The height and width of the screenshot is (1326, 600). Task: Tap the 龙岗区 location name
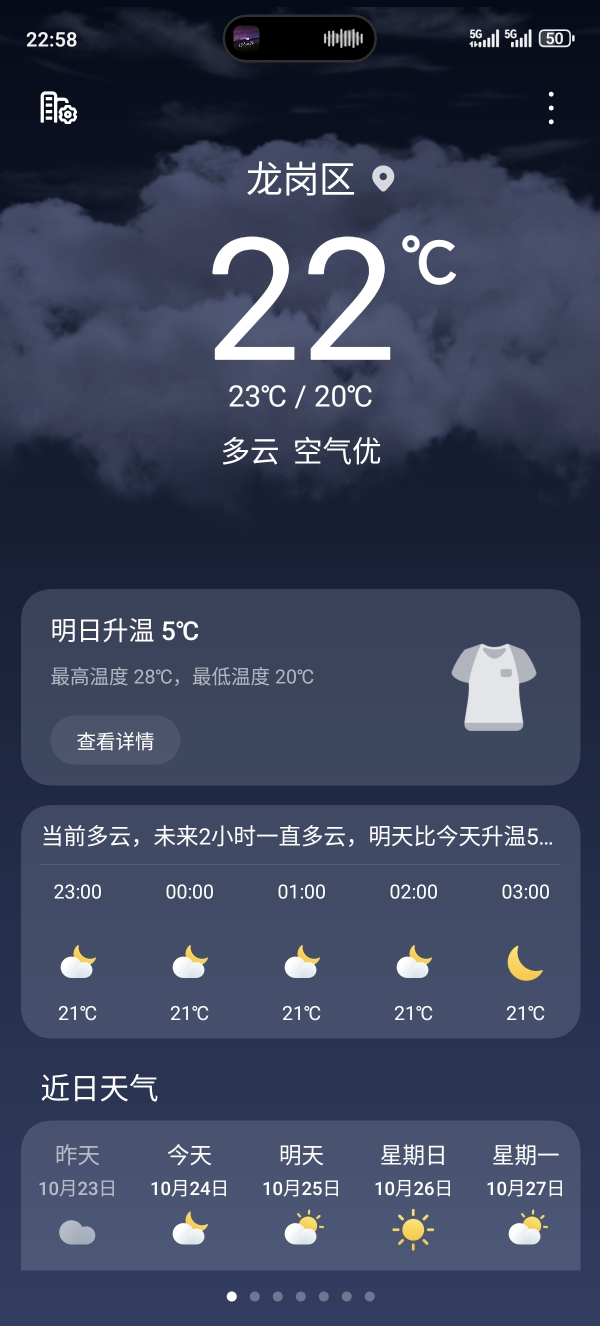coord(301,180)
